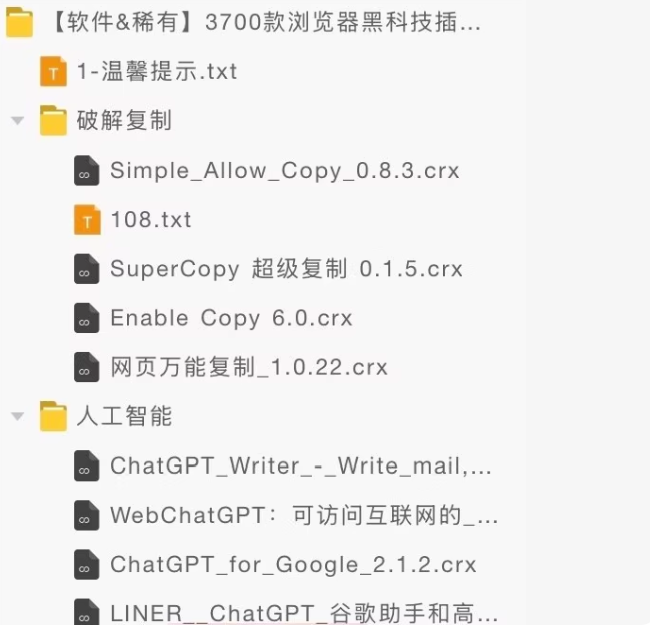Select the WebChatGPT crx file
Image resolution: width=650 pixels, height=625 pixels.
(x=303, y=516)
